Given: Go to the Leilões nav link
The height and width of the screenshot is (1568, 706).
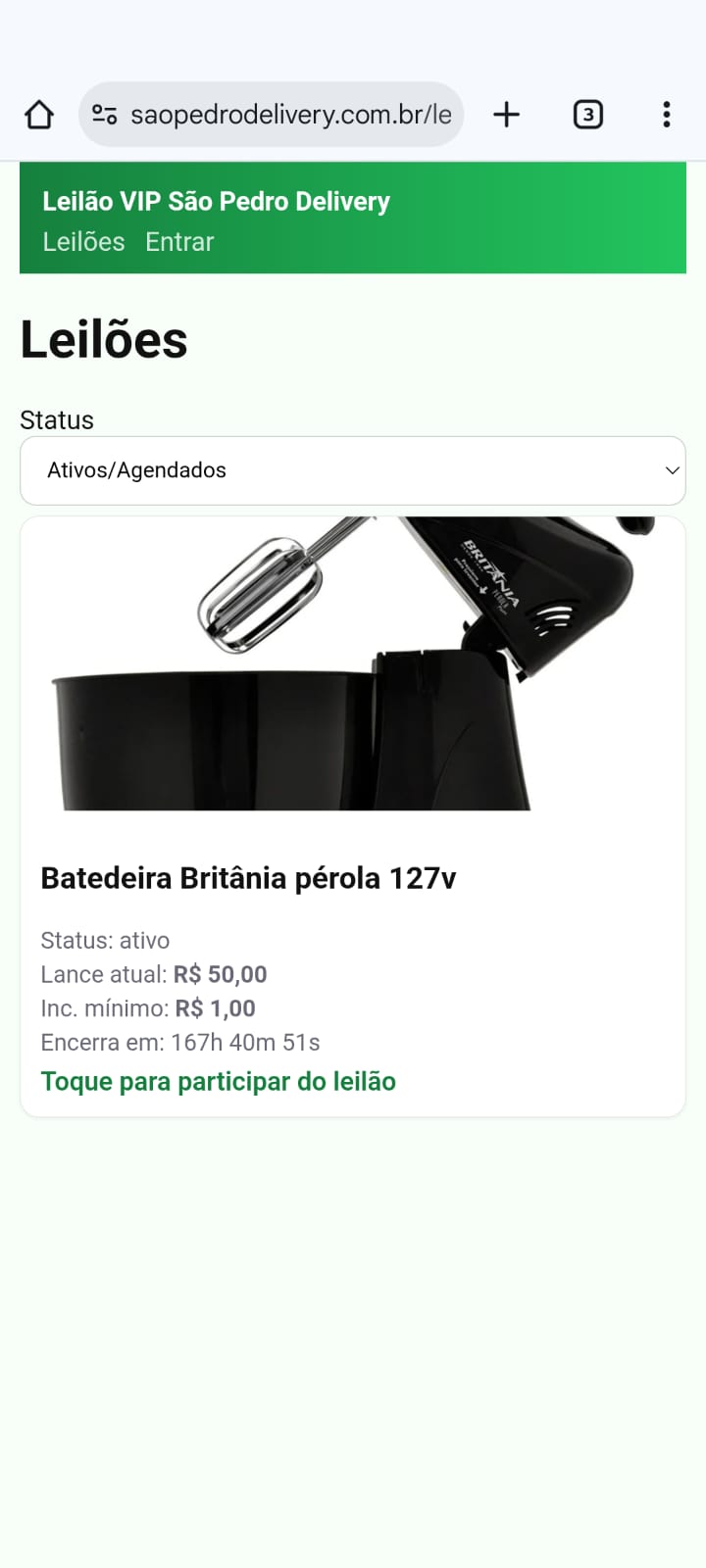Looking at the screenshot, I should (x=83, y=242).
